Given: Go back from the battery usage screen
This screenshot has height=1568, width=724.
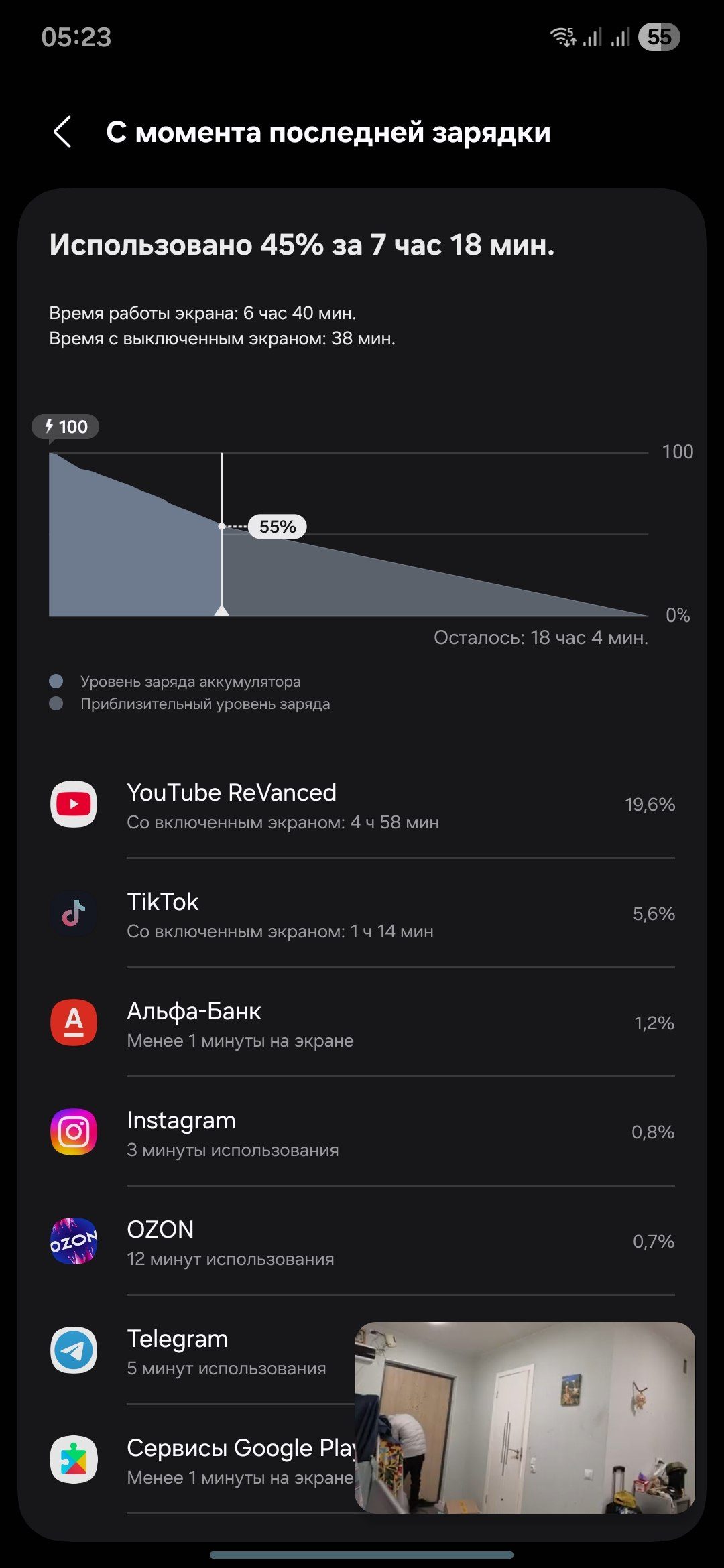Looking at the screenshot, I should click(x=63, y=132).
